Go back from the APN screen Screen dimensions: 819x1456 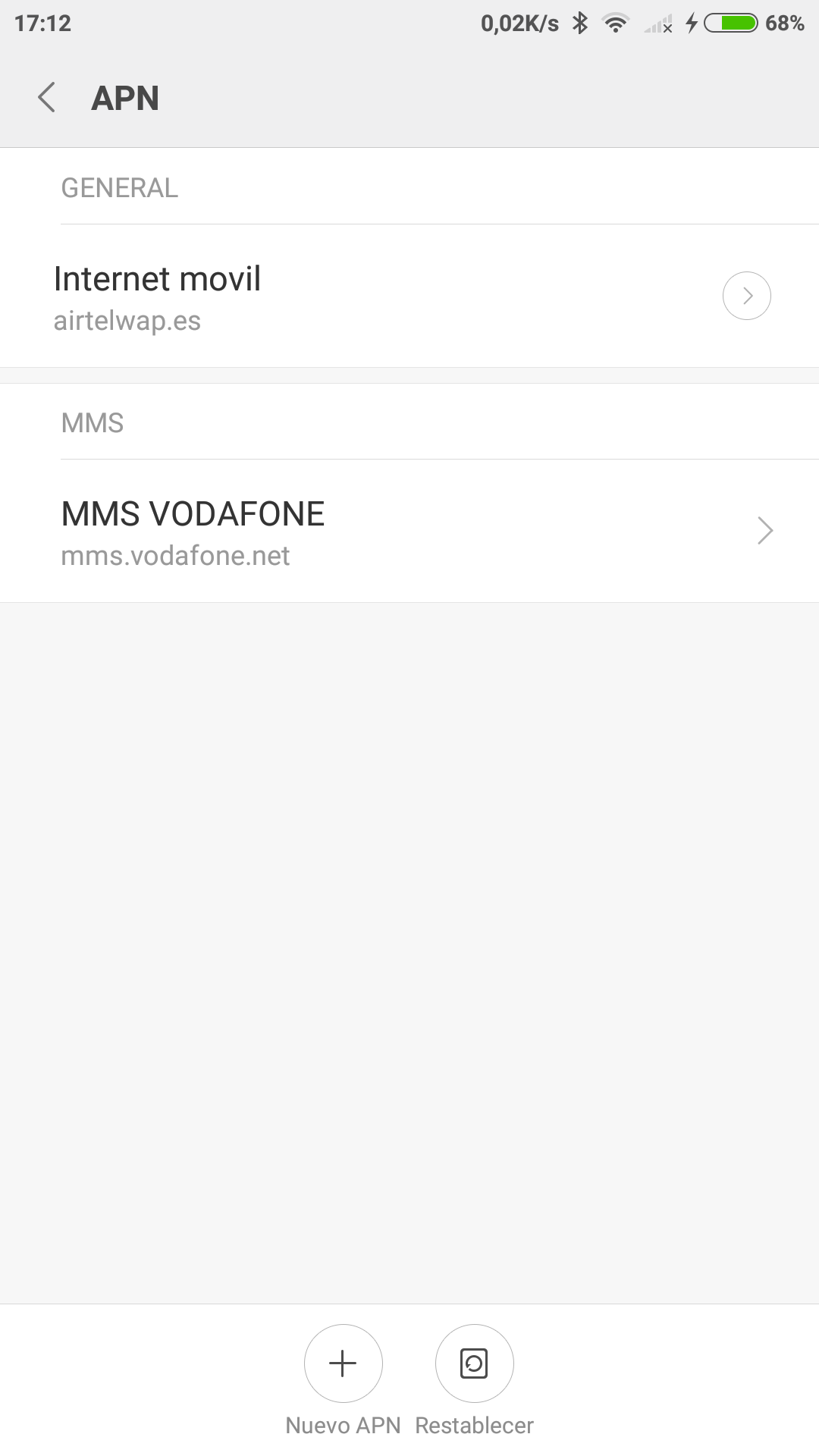[47, 98]
